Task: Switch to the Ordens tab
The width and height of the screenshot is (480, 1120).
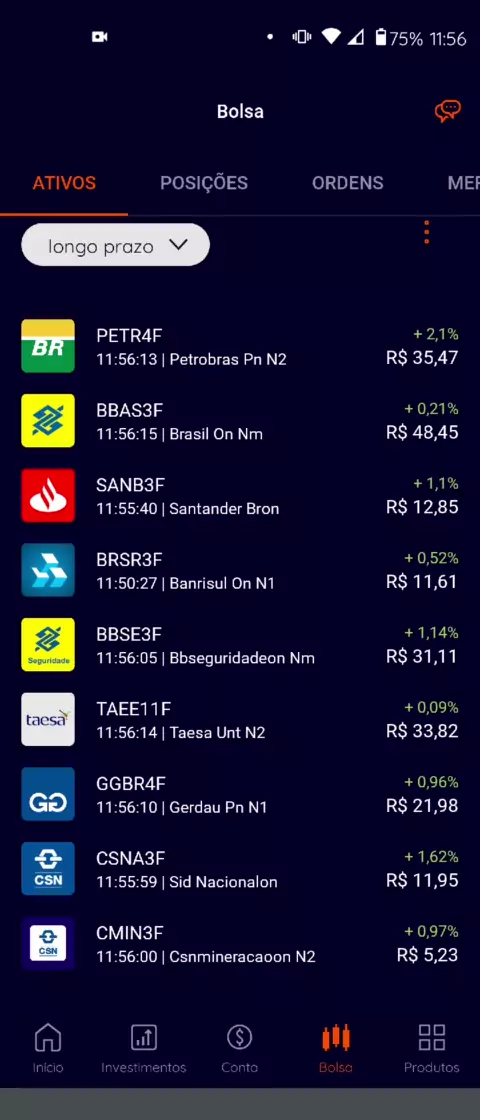Action: click(347, 183)
